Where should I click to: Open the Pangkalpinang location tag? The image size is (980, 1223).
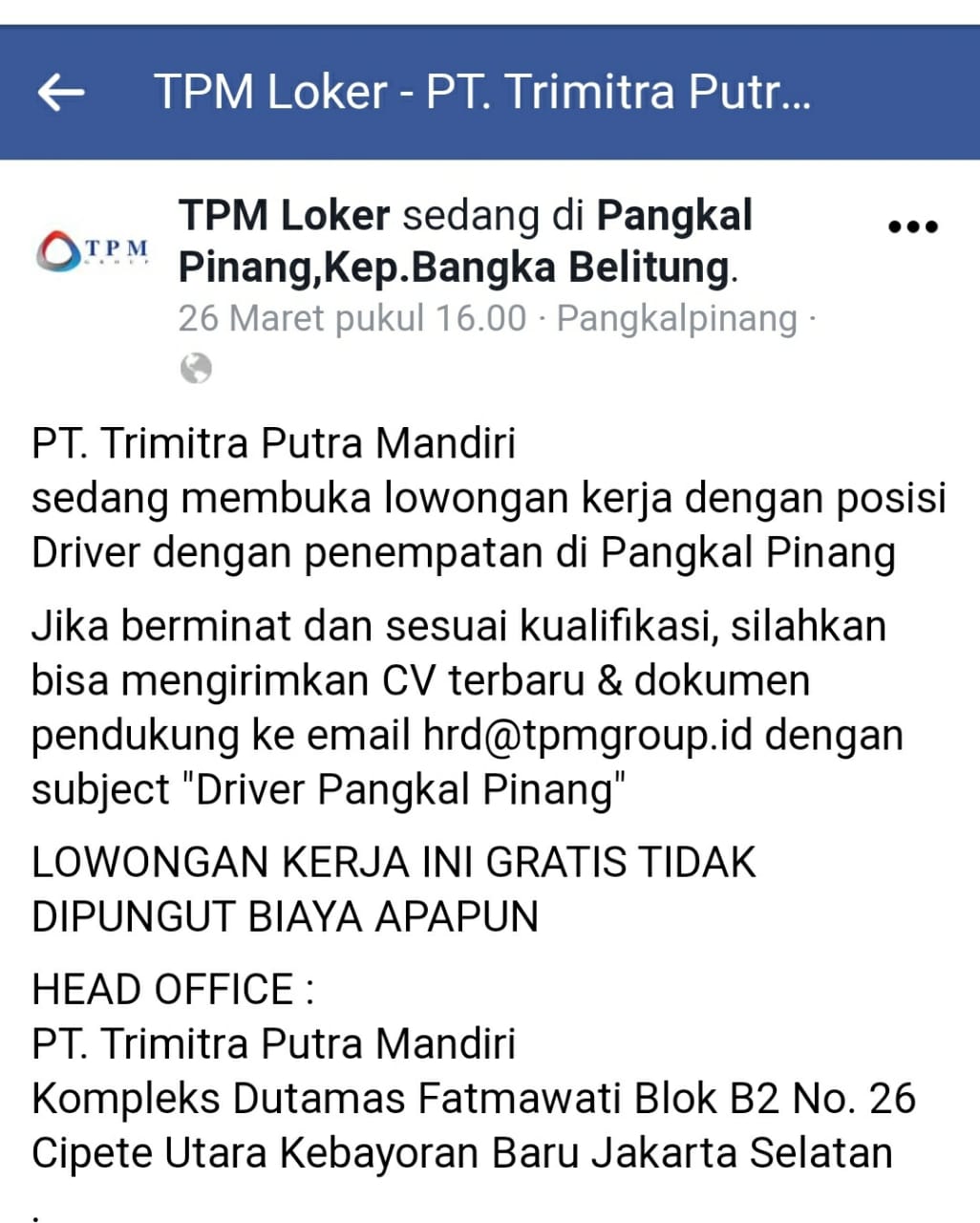(676, 317)
